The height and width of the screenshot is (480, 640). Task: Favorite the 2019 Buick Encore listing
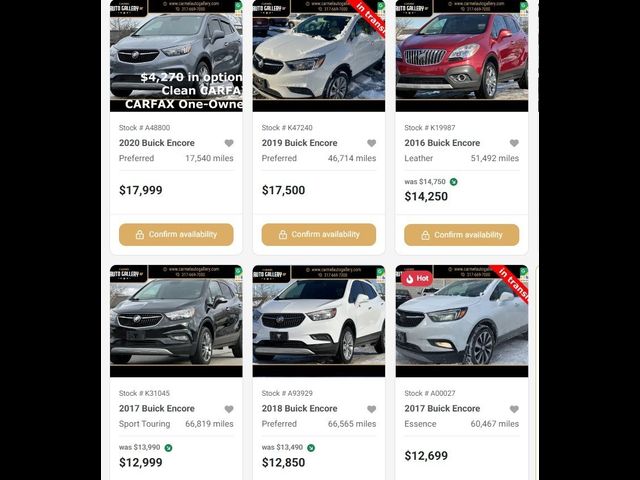tap(371, 143)
